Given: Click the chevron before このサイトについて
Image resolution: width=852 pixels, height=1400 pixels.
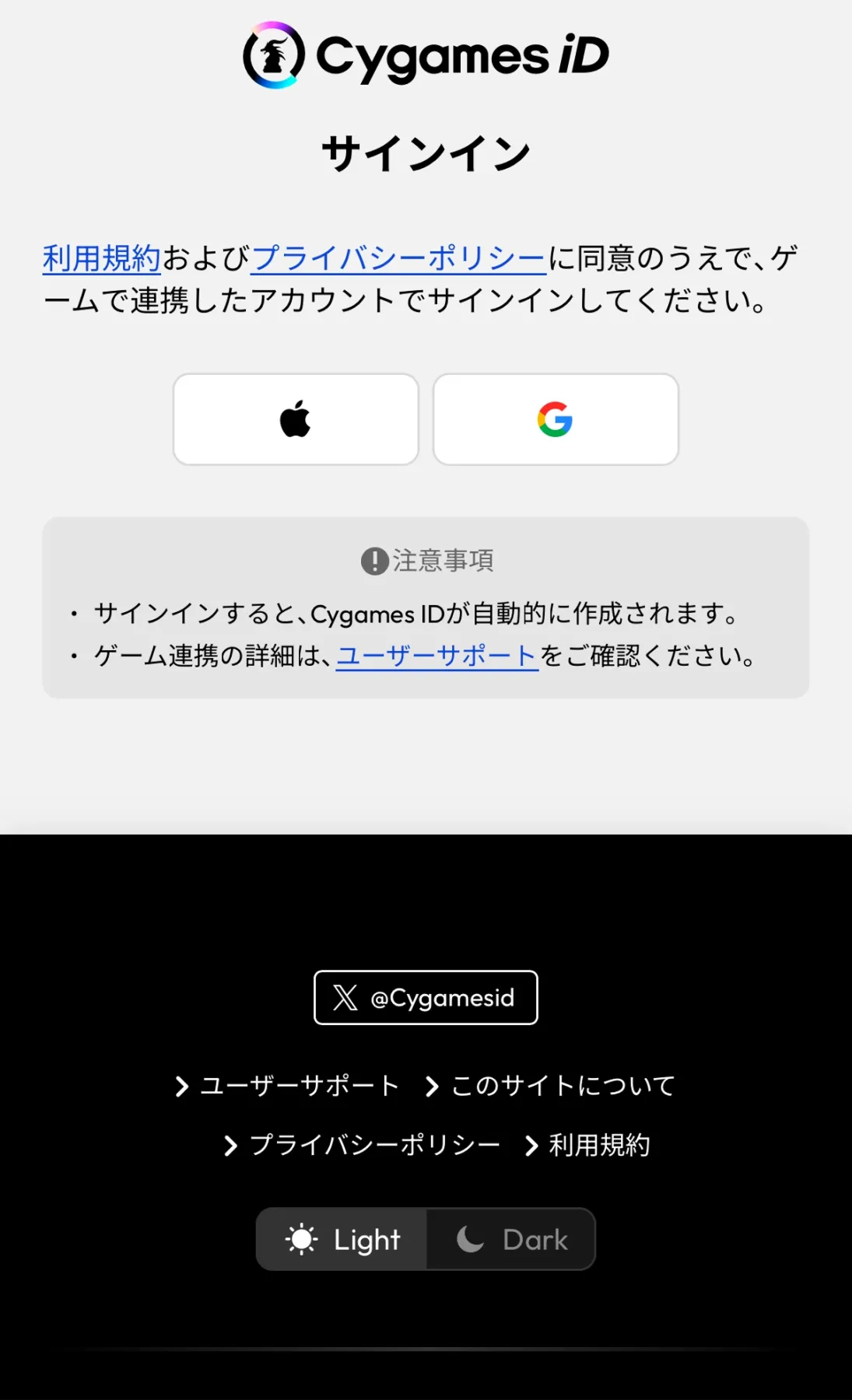Looking at the screenshot, I should (x=431, y=1084).
